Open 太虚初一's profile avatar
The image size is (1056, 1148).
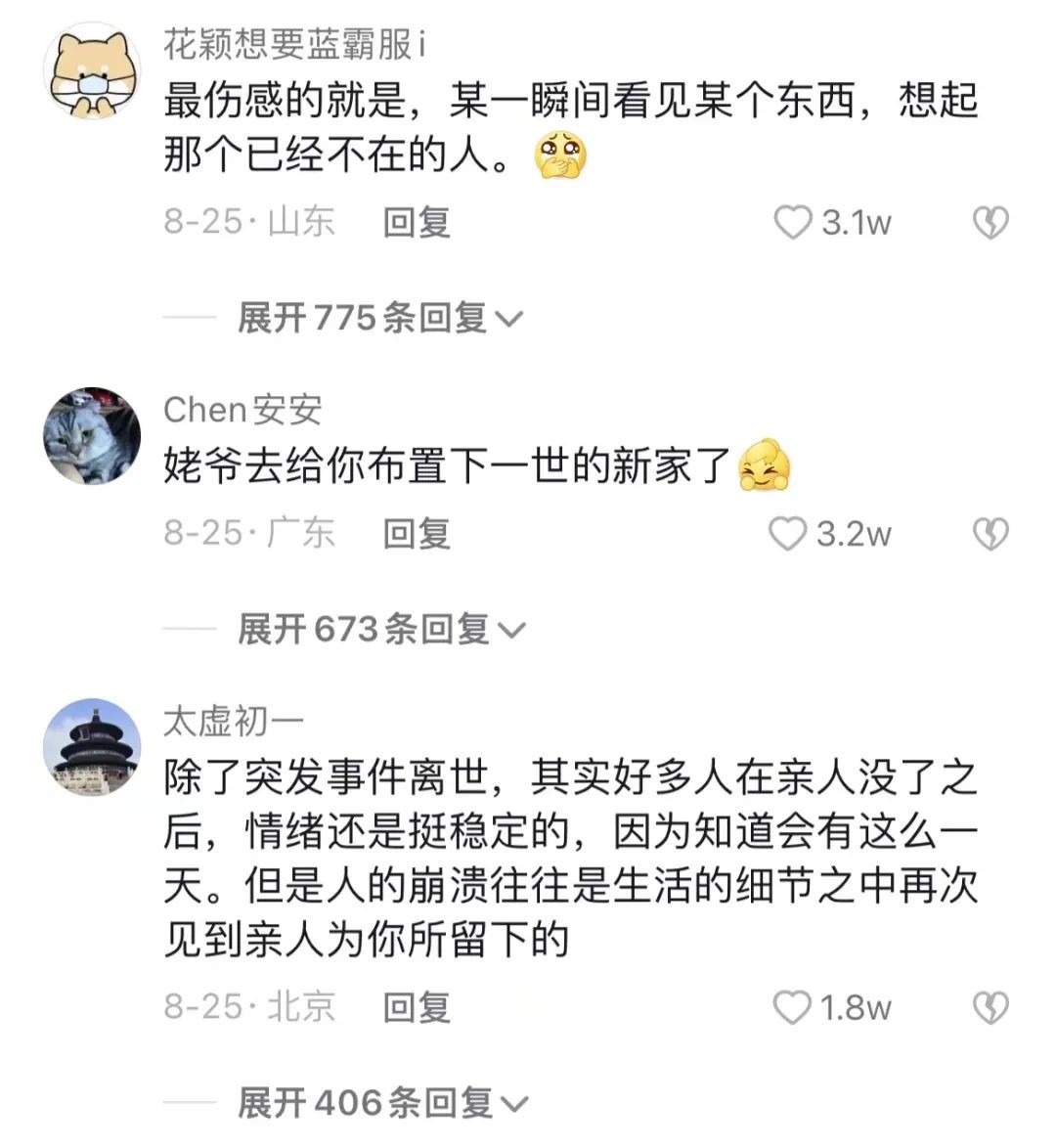coord(93,747)
